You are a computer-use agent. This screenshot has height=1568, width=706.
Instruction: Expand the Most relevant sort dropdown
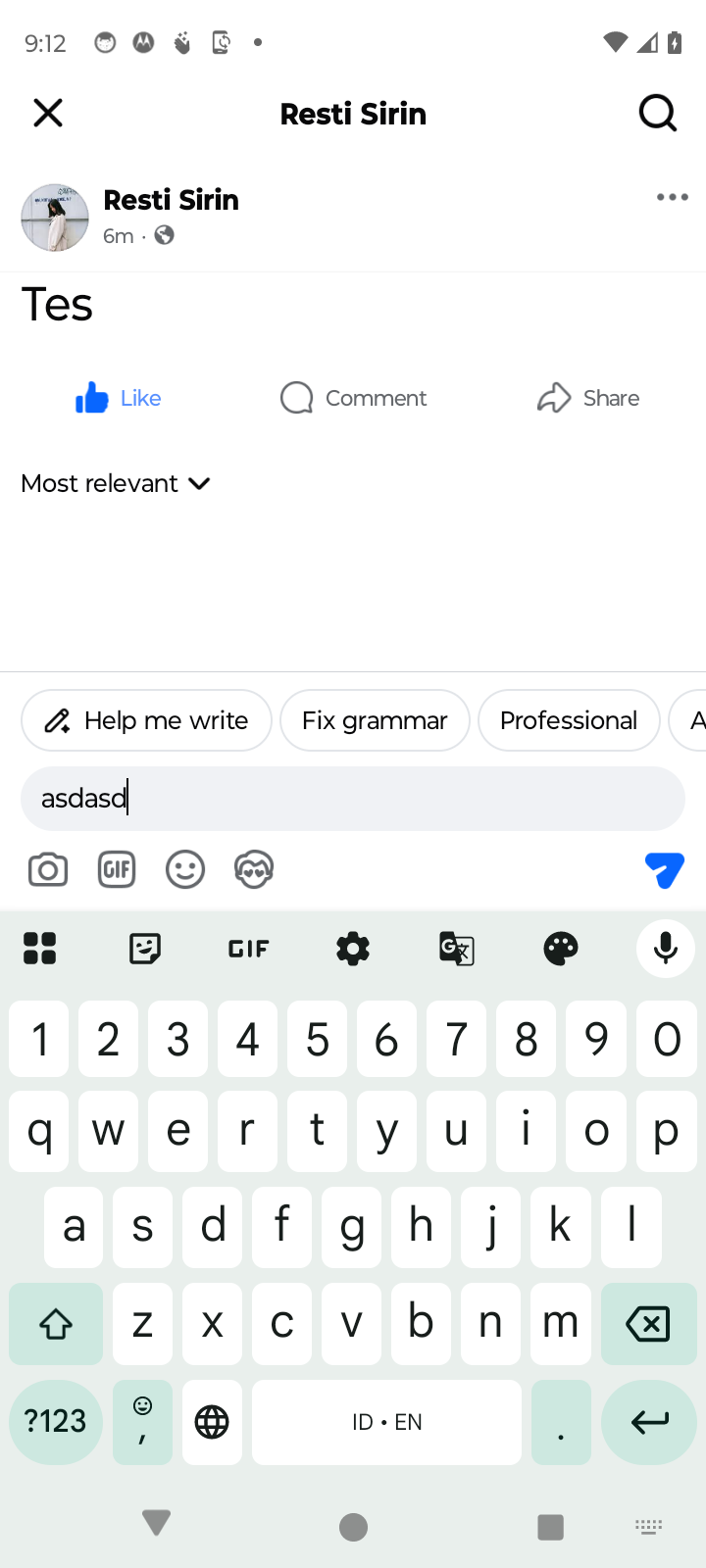(x=116, y=483)
